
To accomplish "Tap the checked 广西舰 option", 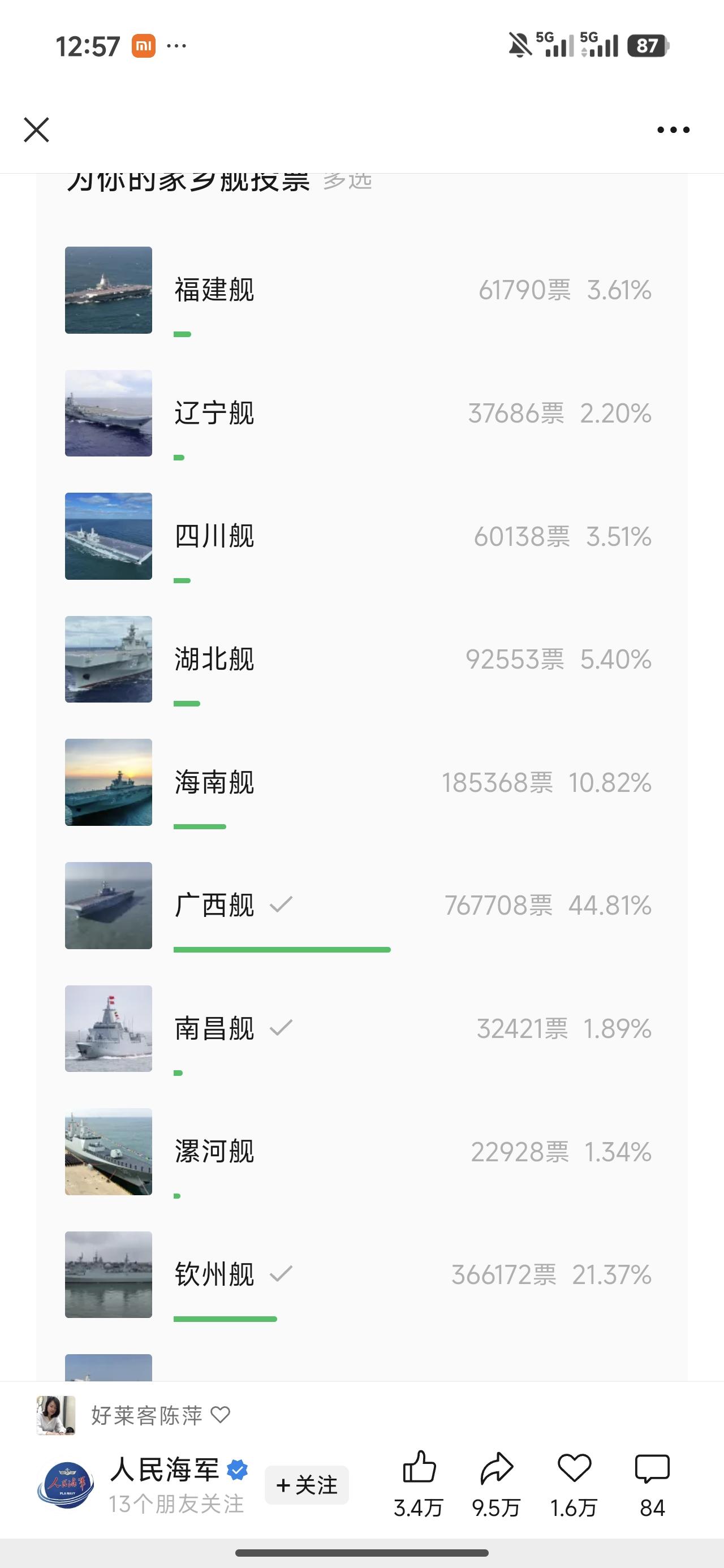I will coord(214,906).
